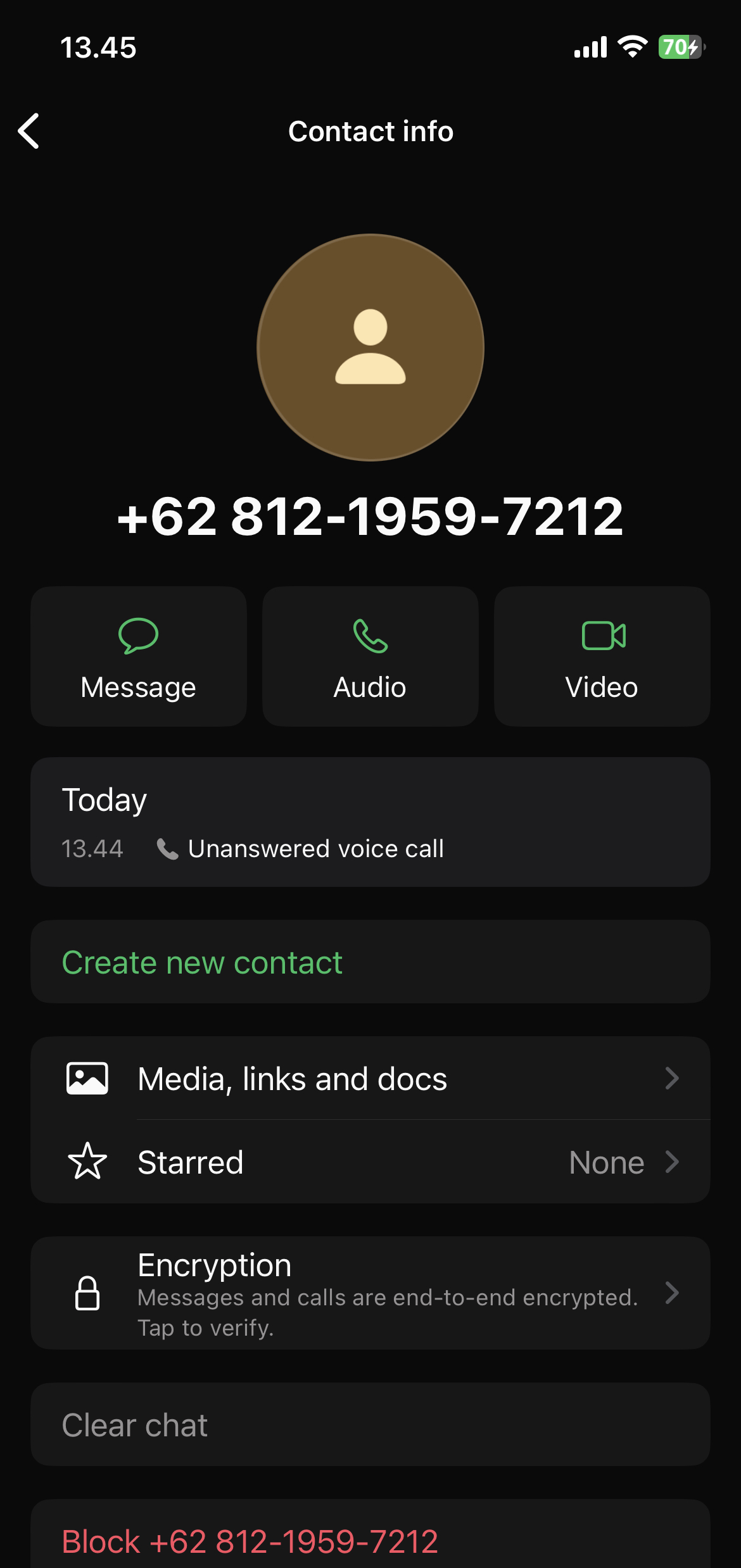Go back from Contact info
The image size is (741, 1568).
[29, 131]
